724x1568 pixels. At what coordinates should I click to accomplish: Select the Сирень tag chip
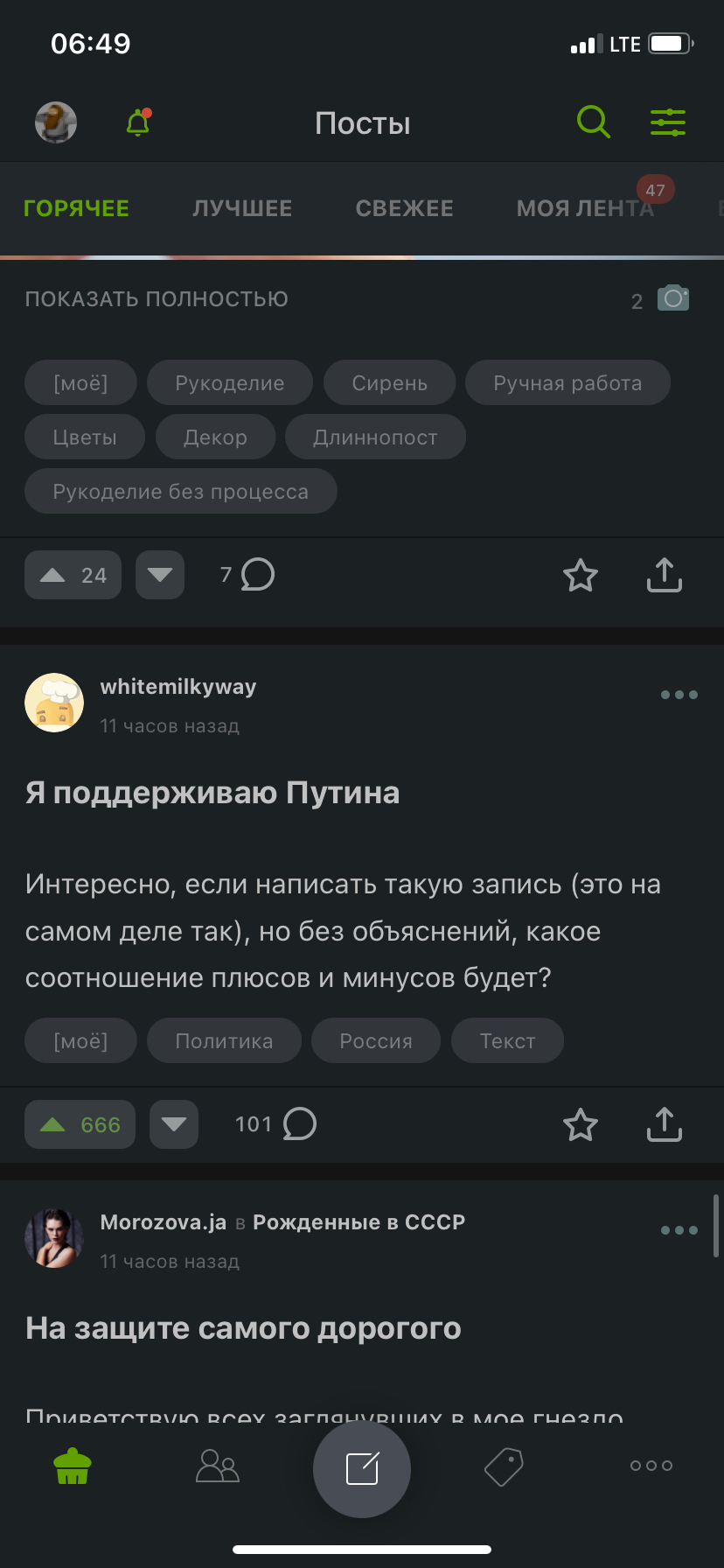coord(389,383)
